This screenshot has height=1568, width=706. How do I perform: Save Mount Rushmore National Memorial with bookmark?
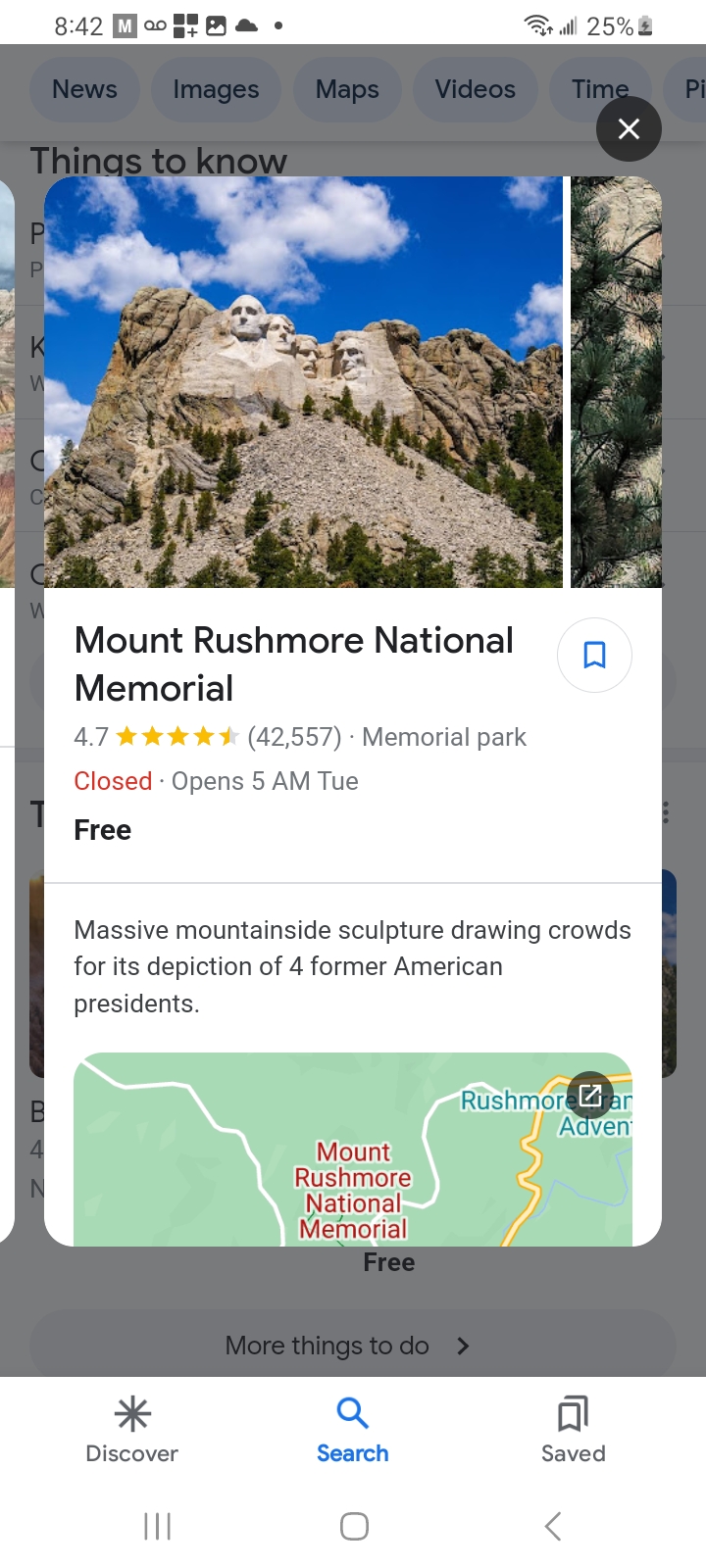[594, 655]
